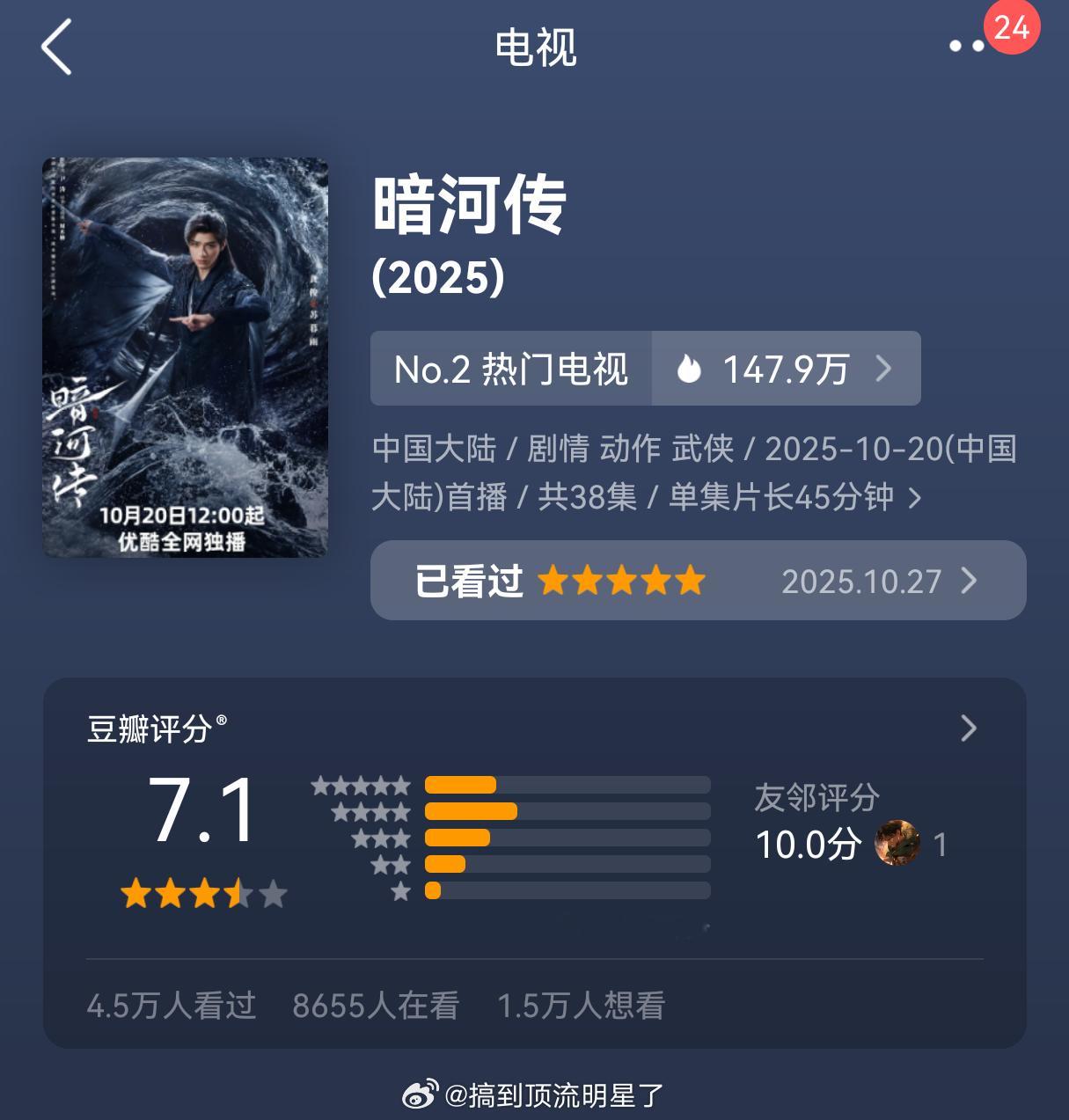The width and height of the screenshot is (1069, 1120).
Task: Expand popularity details via chevron after 147.9万
Action: [886, 369]
